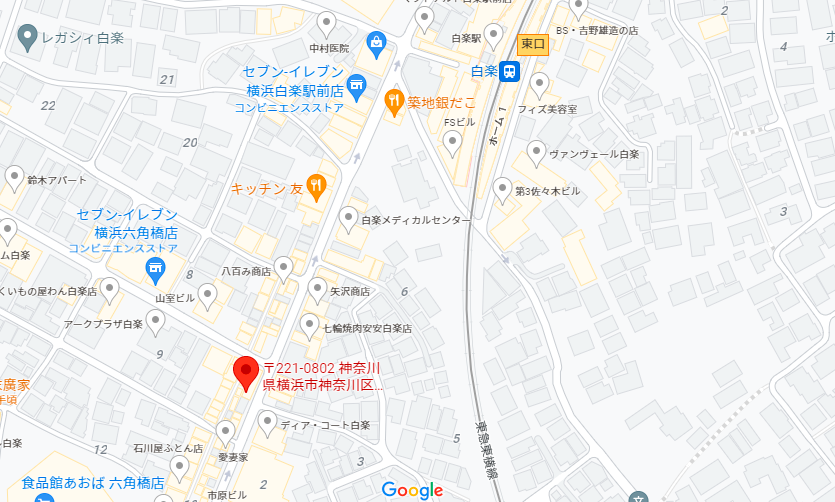Open the FSビル location pin

[x=453, y=142]
